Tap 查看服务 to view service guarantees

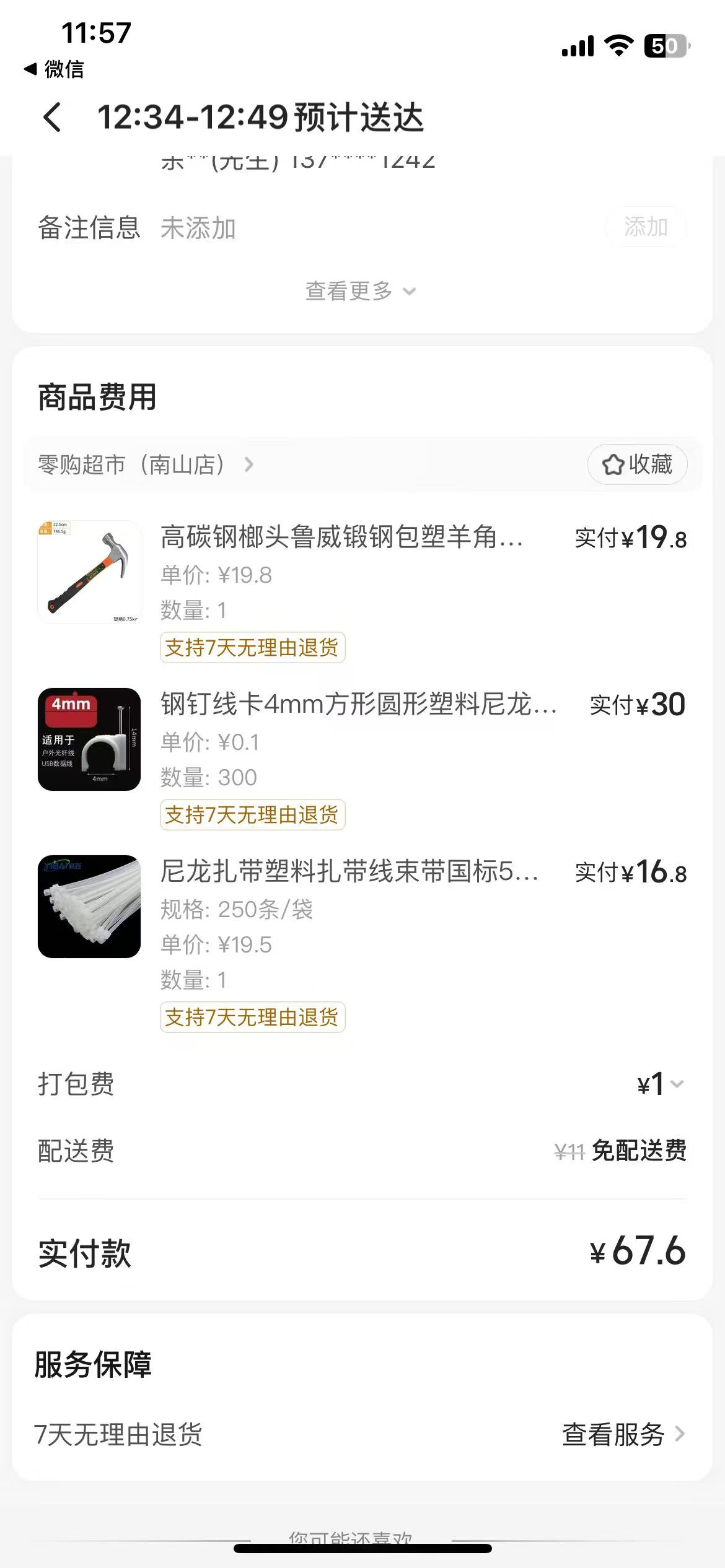(x=623, y=1434)
